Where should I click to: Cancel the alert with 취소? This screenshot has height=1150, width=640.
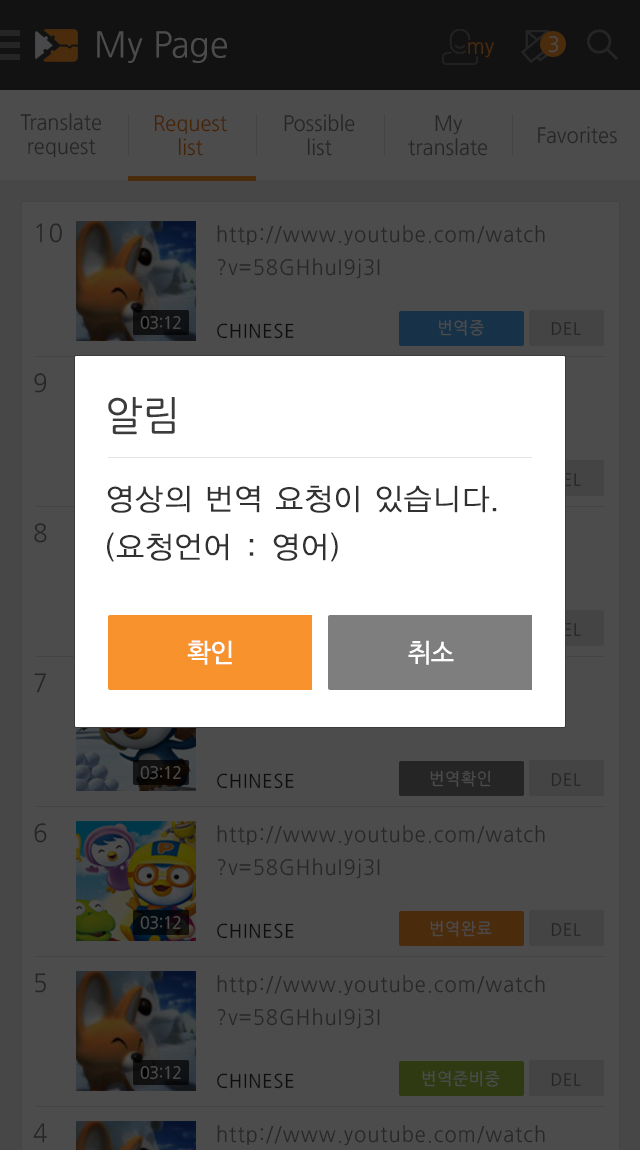[430, 652]
